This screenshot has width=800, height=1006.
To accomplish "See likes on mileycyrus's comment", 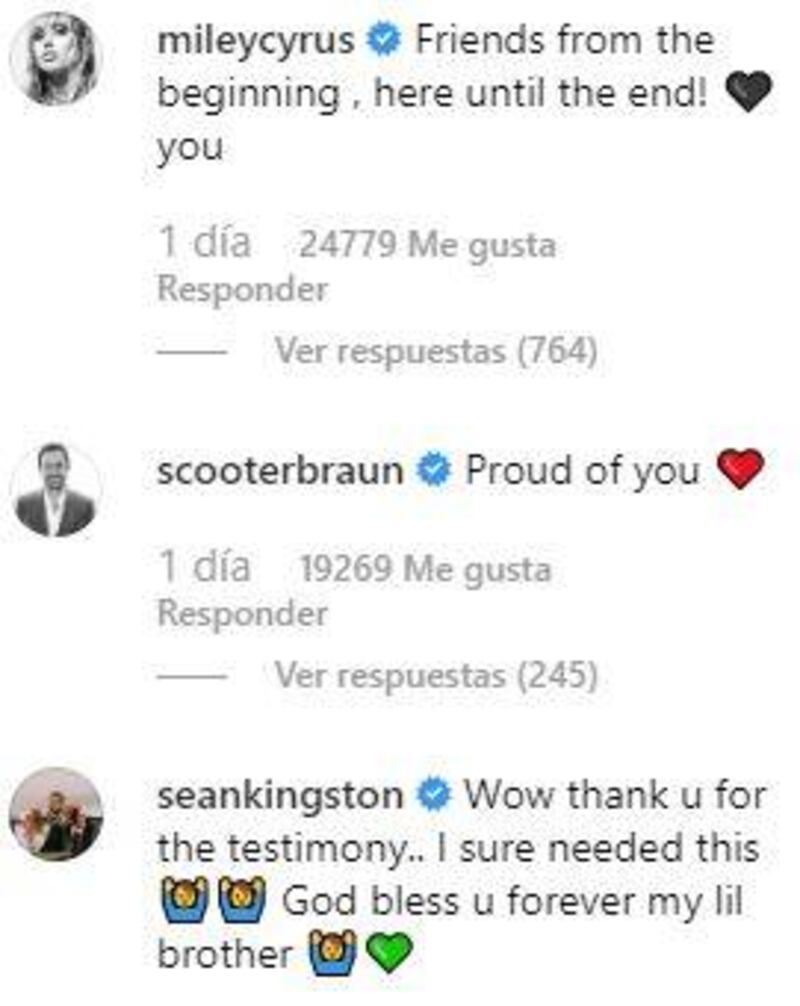I will point(427,244).
